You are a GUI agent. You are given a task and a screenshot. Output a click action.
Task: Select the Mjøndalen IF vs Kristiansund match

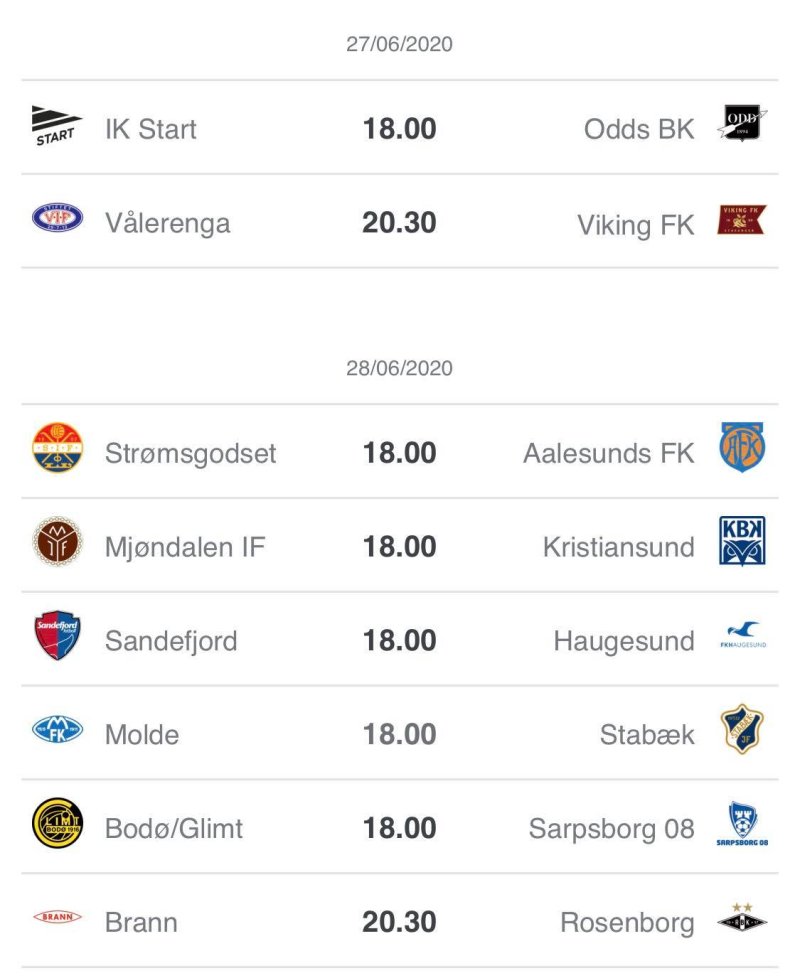point(399,546)
